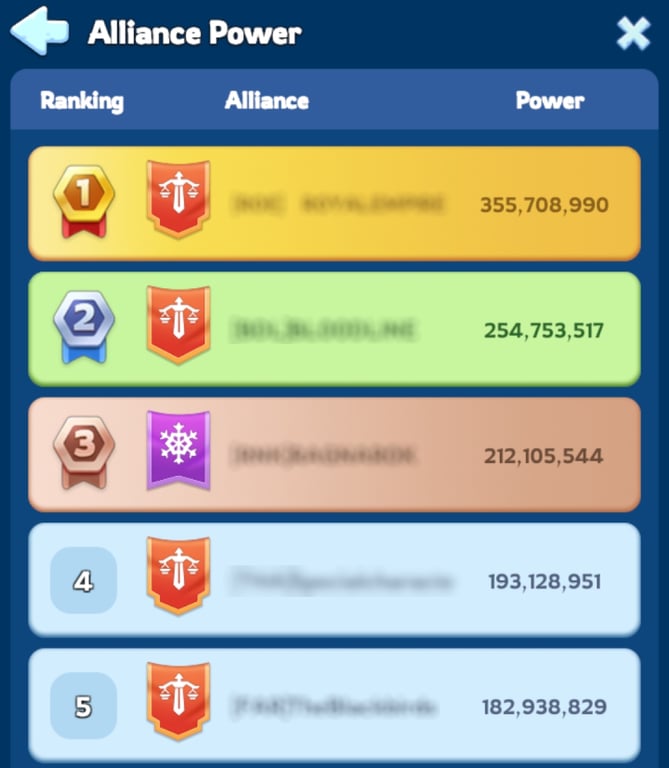Open the rank 4 alliance with 193,128,951 power
This screenshot has width=669, height=768.
tap(334, 580)
